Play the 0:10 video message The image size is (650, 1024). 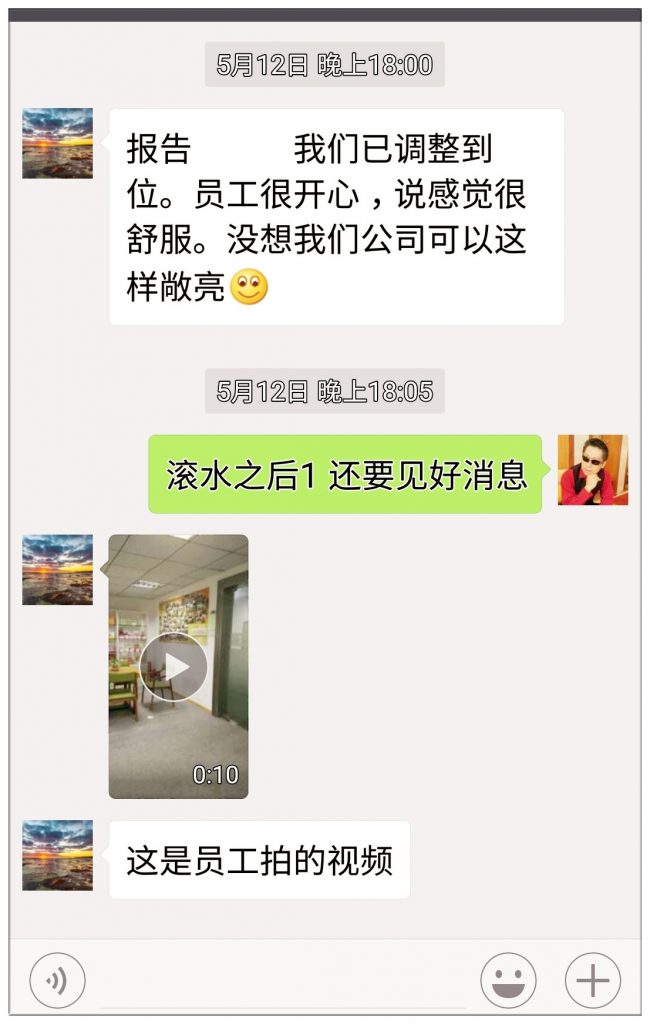click(174, 667)
